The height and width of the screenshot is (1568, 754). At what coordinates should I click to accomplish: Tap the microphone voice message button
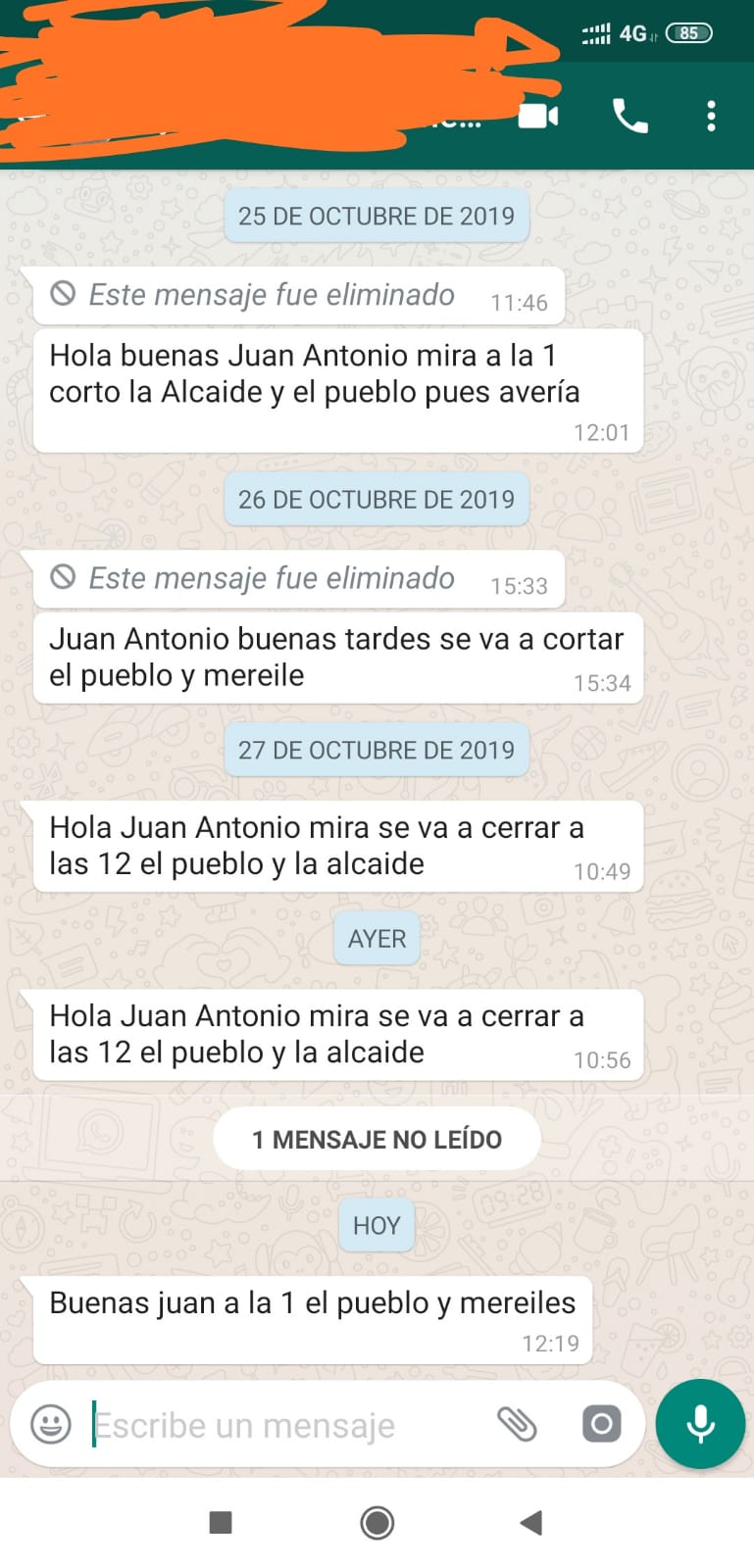(700, 1424)
